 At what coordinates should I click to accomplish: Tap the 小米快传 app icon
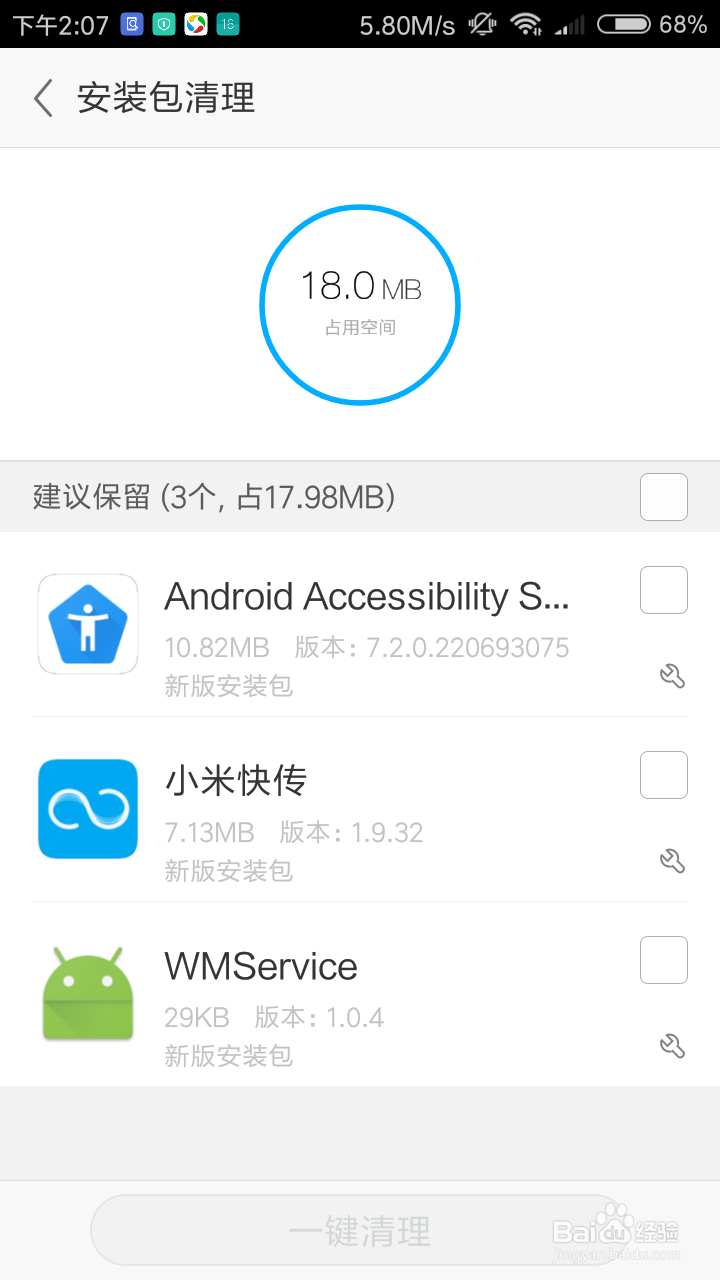[87, 809]
